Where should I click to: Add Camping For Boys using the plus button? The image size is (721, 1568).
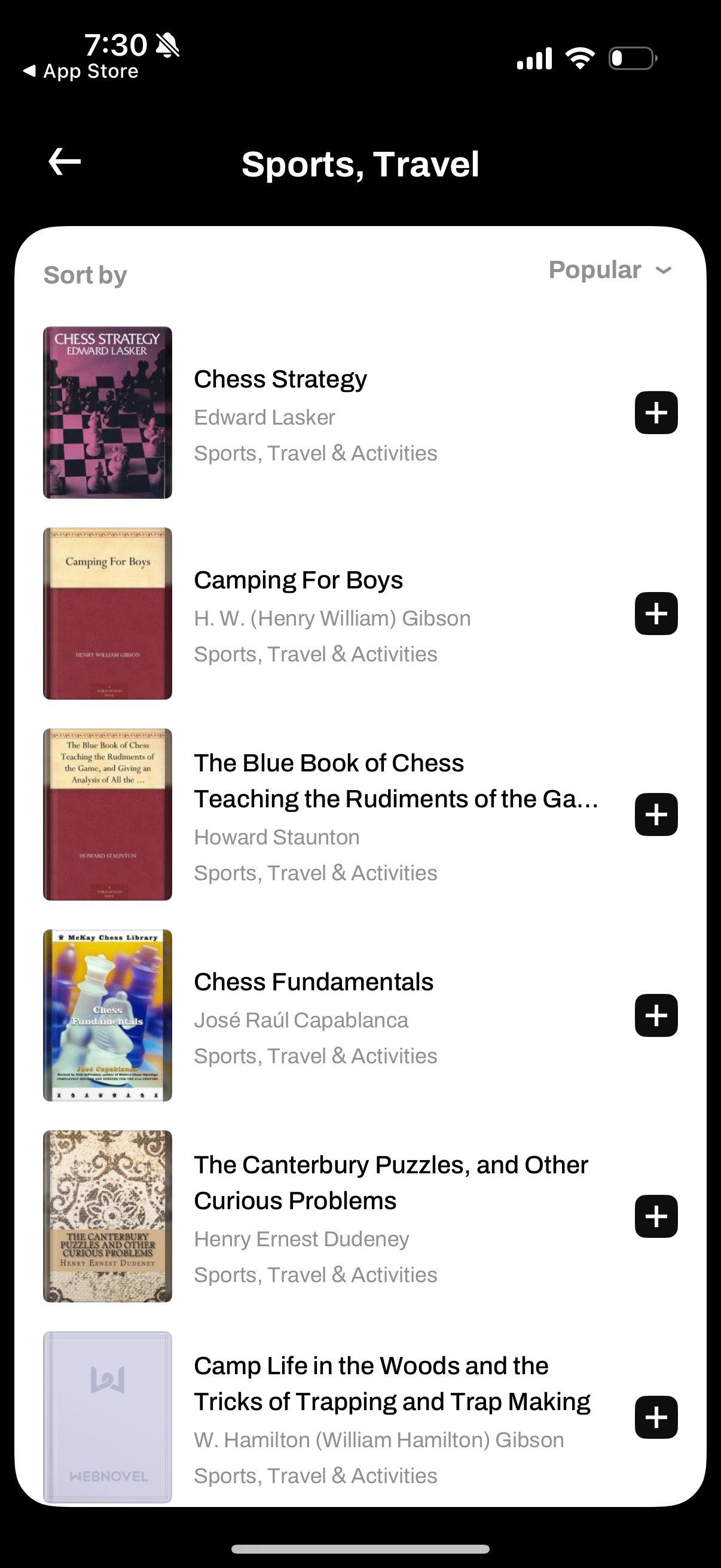[655, 614]
